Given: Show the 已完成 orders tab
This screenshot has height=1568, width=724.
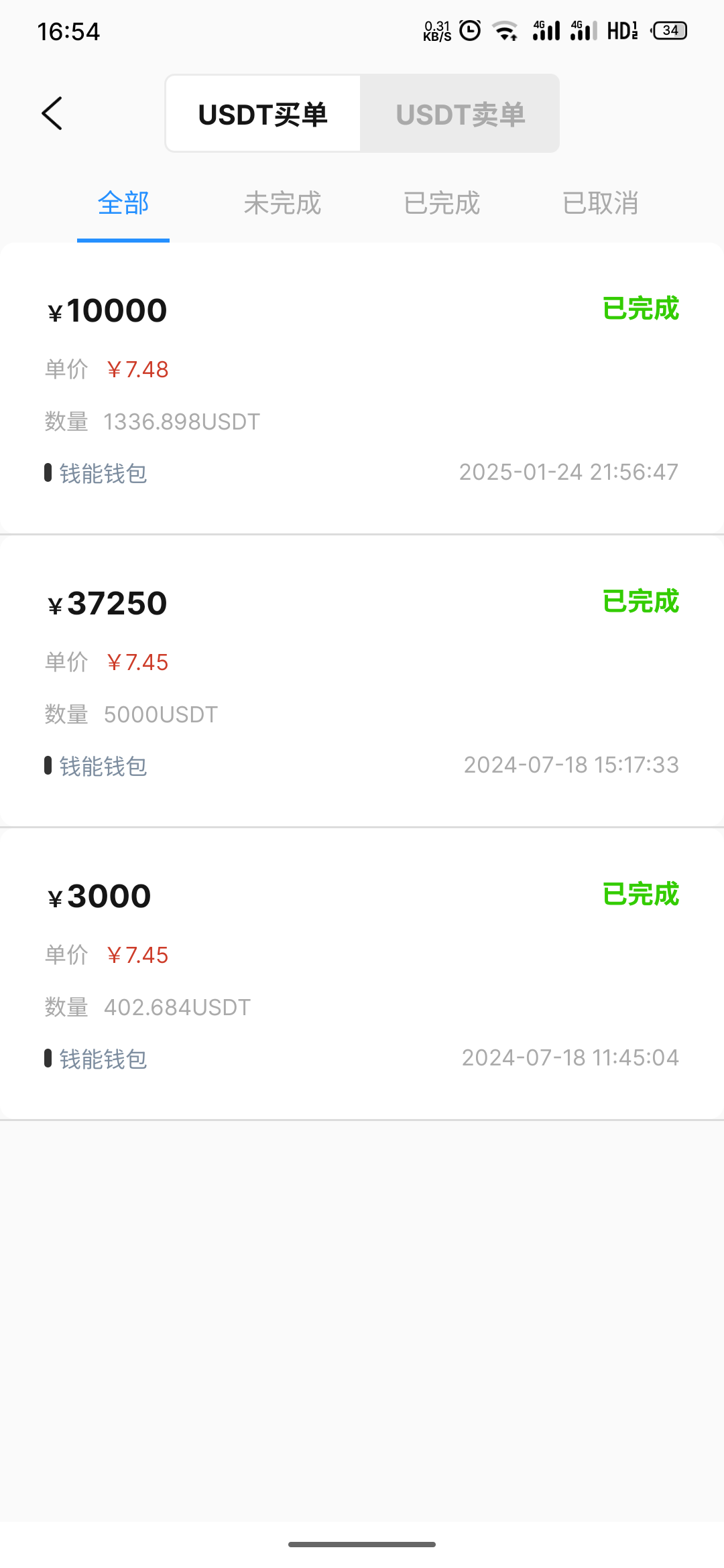Looking at the screenshot, I should point(442,203).
